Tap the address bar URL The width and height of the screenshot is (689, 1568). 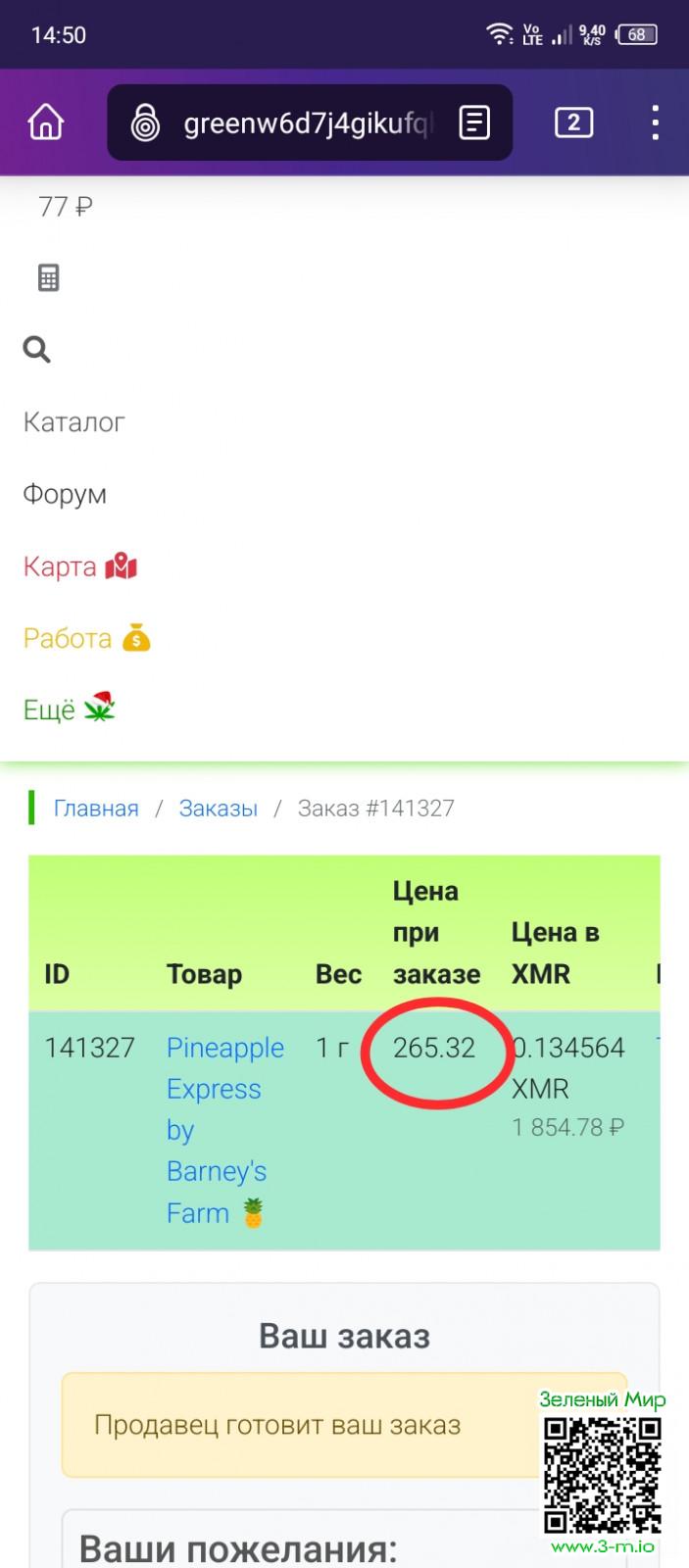click(x=306, y=123)
